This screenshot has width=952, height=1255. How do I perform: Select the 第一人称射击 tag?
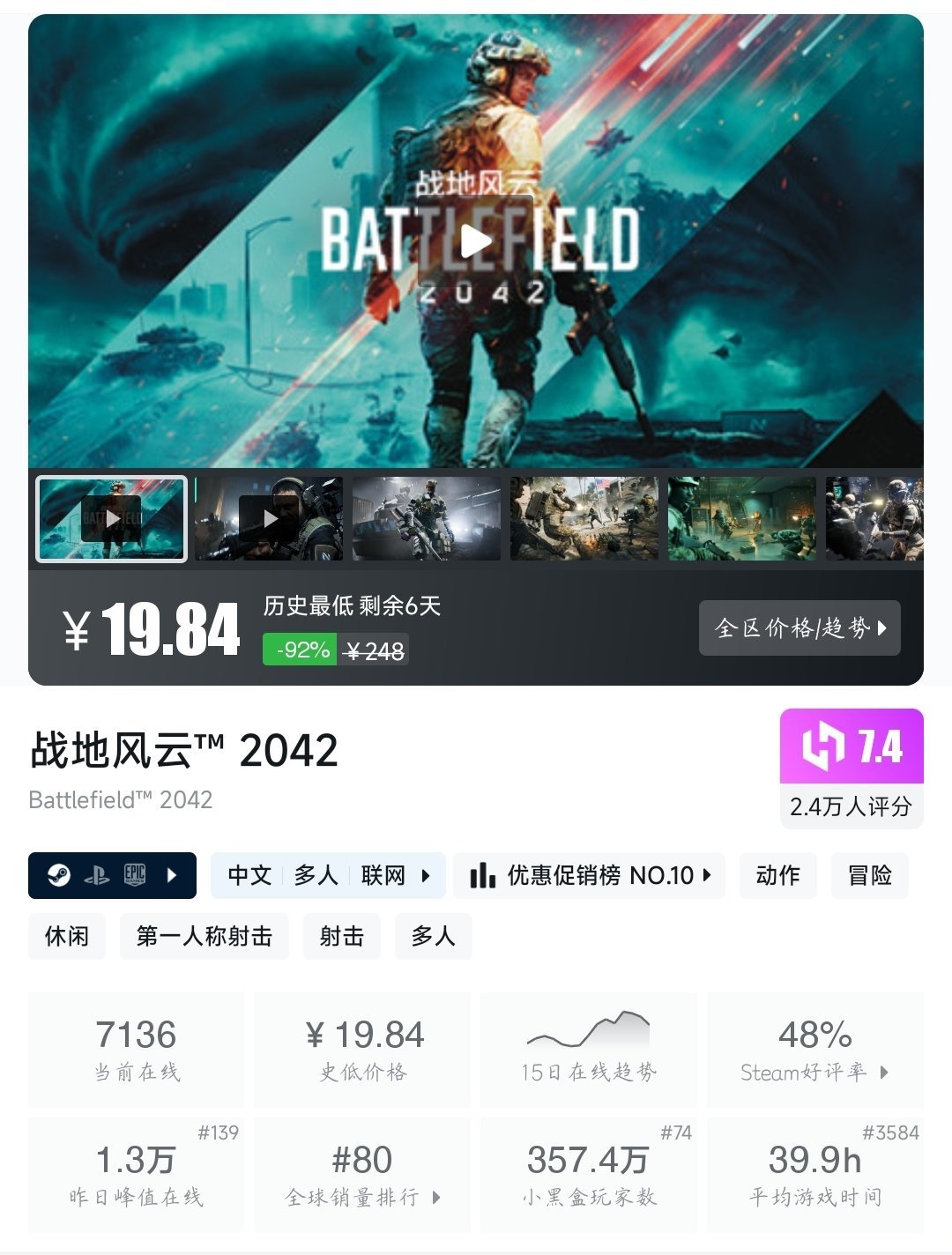pos(205,936)
